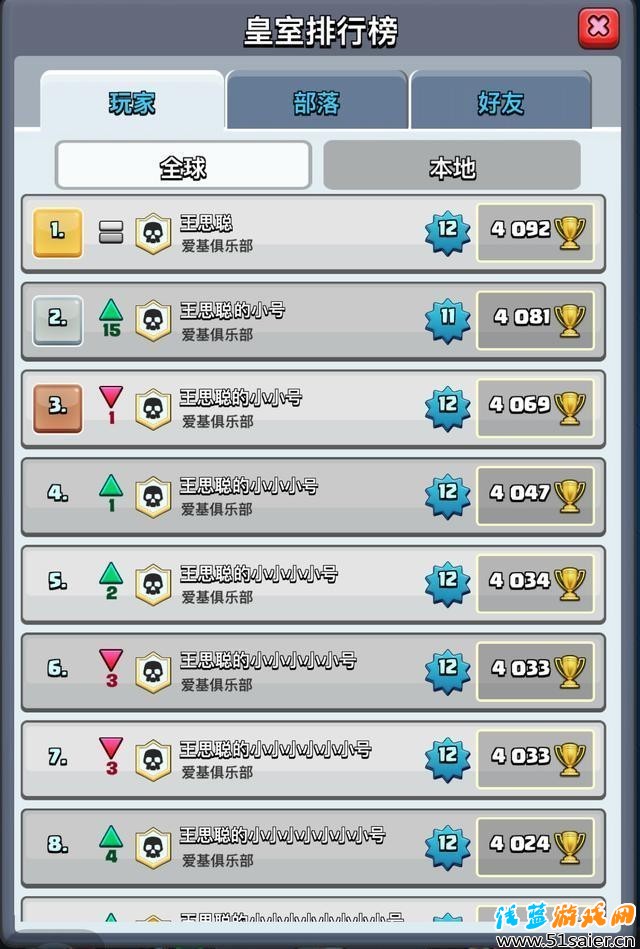640x949 pixels.
Task: Open rank 2 player with 4 081 trophies
Action: [x=300, y=321]
